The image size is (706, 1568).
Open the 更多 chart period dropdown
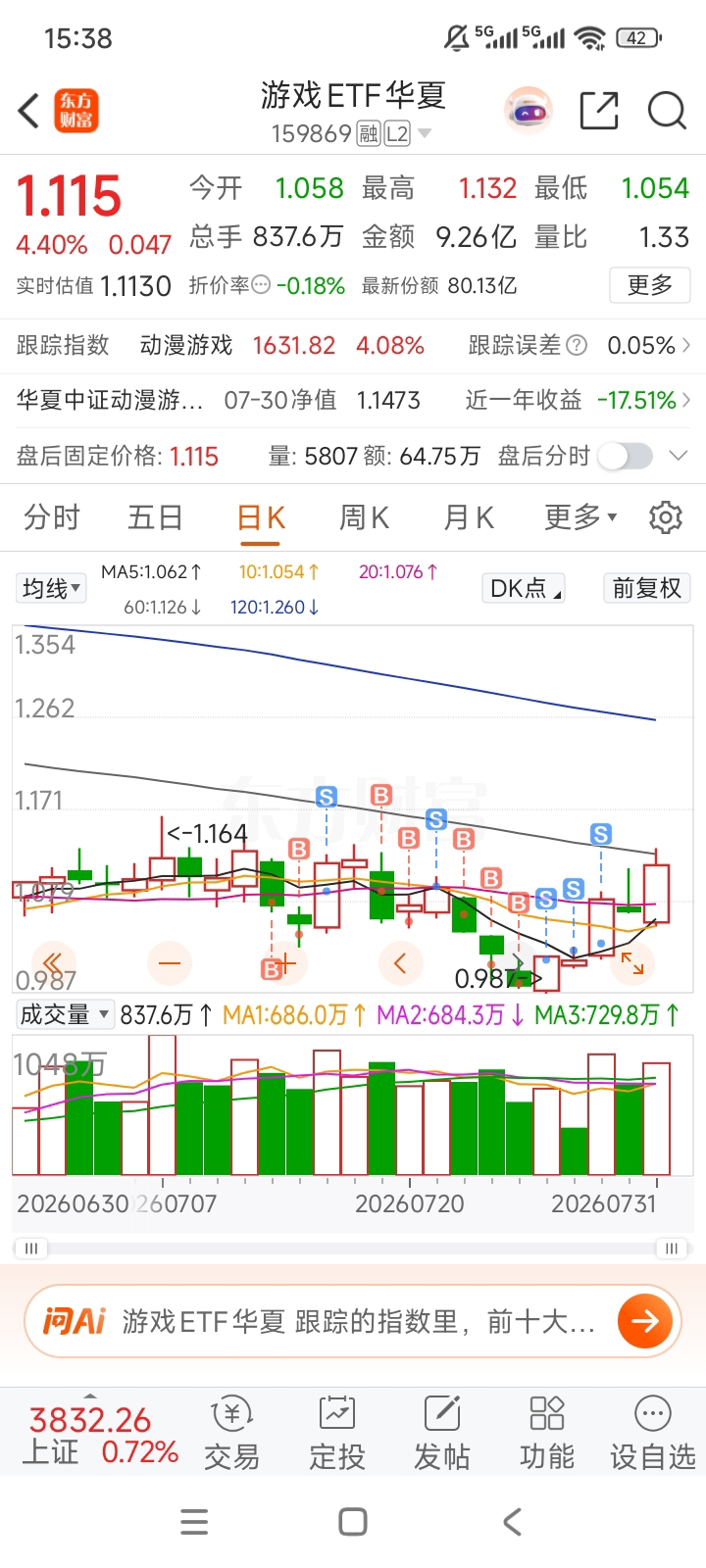580,516
